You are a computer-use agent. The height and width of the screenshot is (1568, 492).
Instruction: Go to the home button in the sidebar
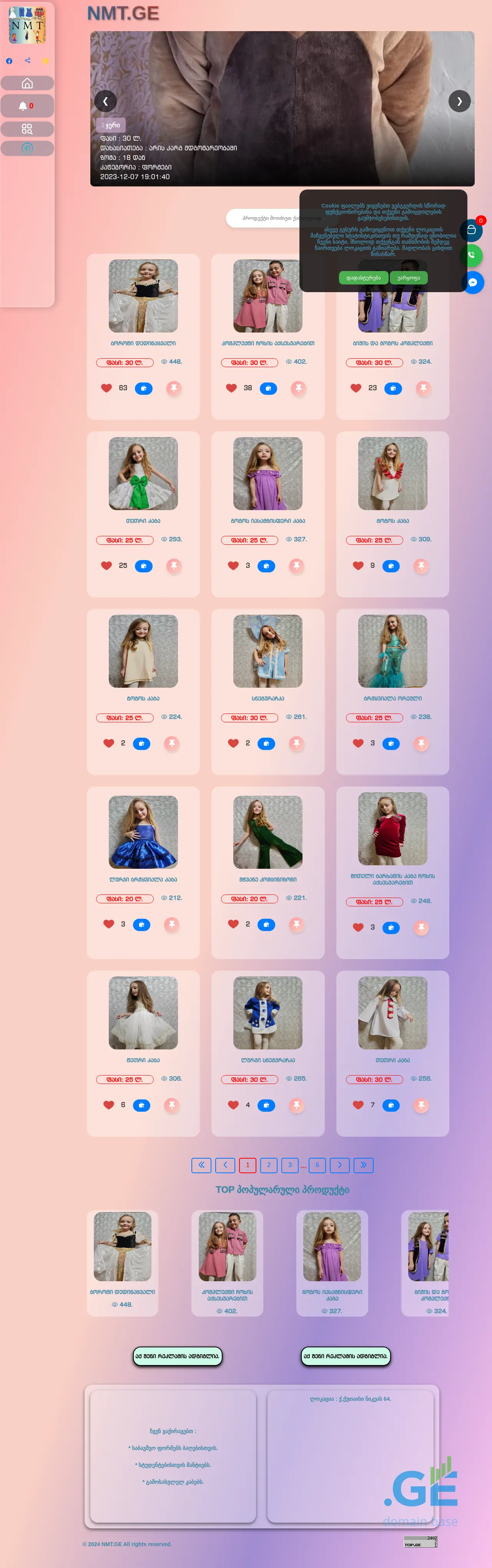[x=27, y=83]
